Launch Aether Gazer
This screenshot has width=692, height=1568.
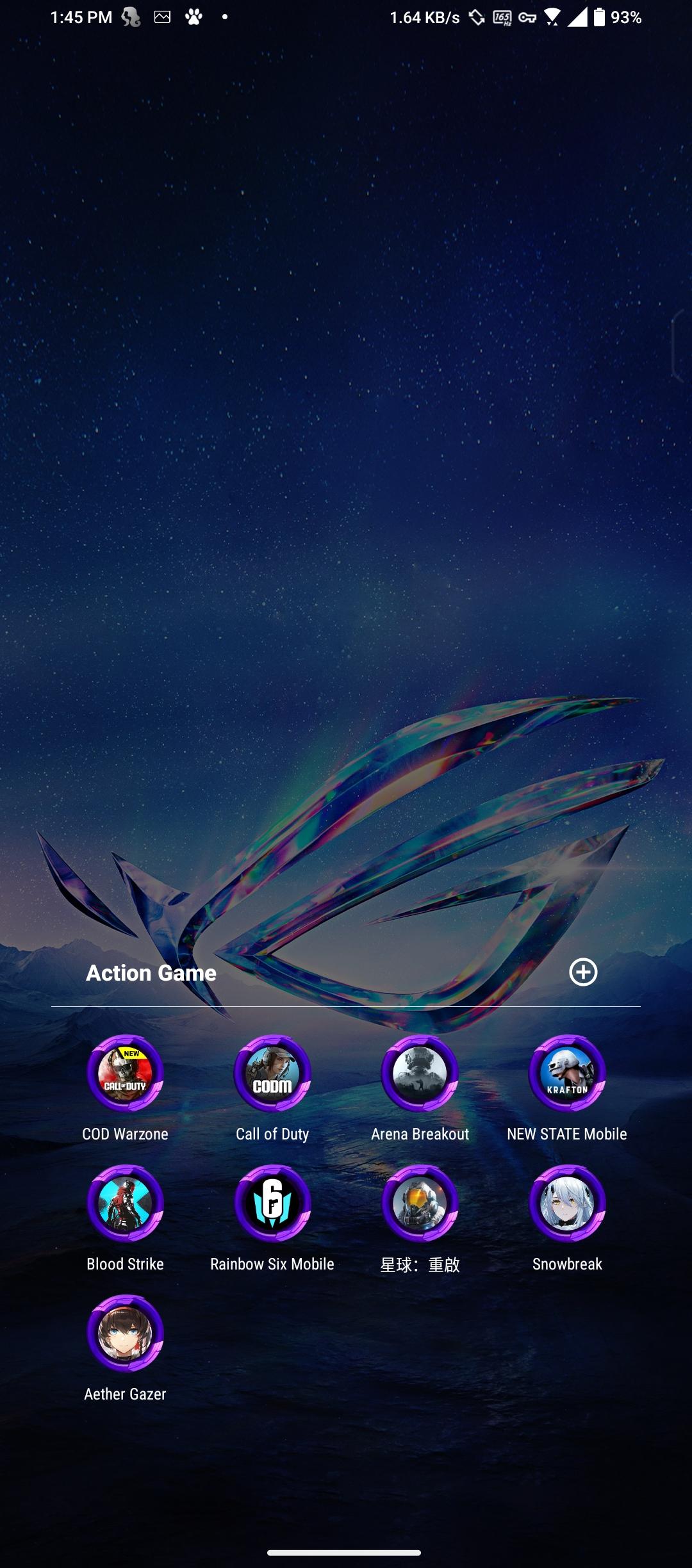(x=126, y=1334)
